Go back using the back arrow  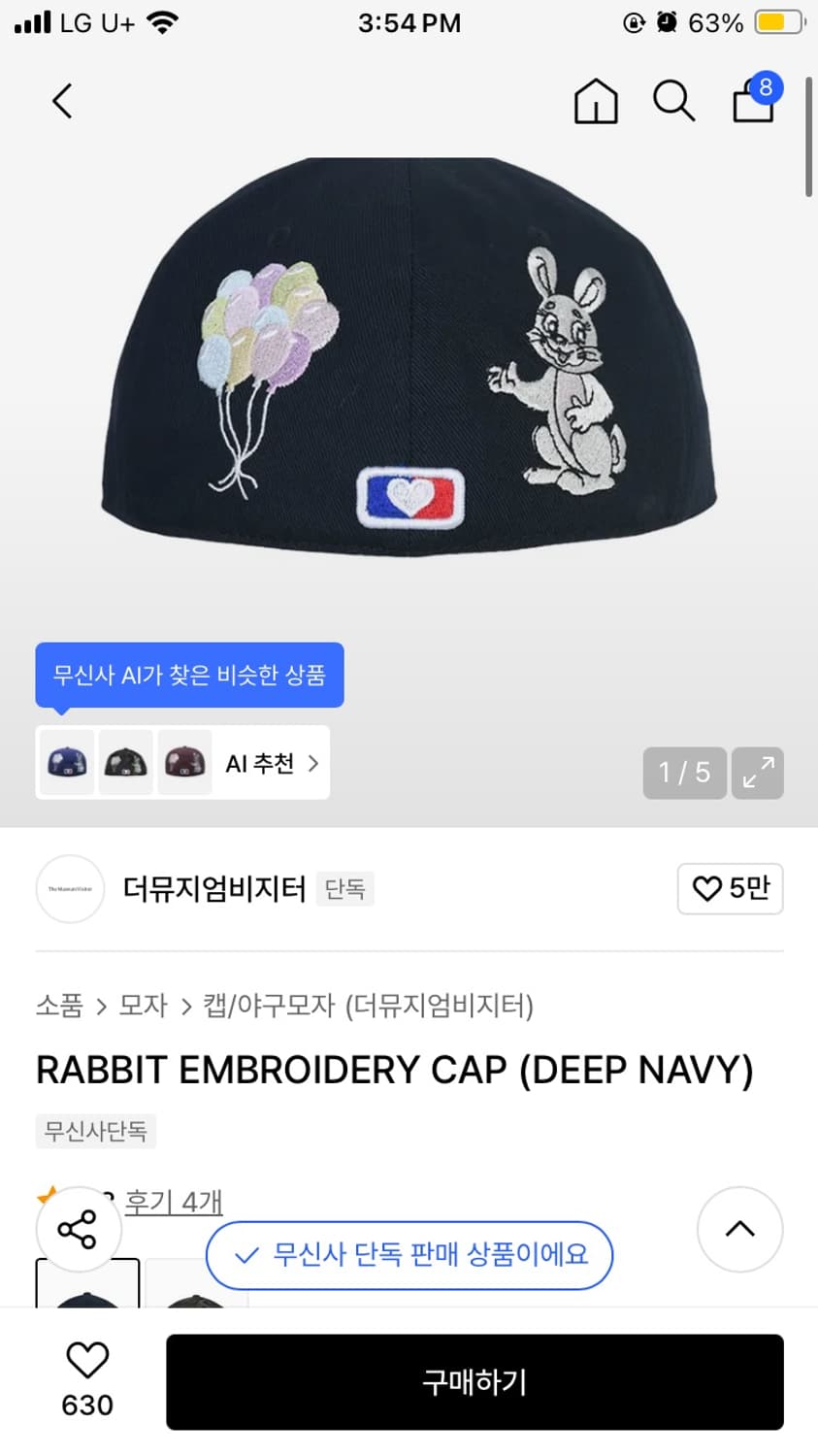click(x=62, y=101)
